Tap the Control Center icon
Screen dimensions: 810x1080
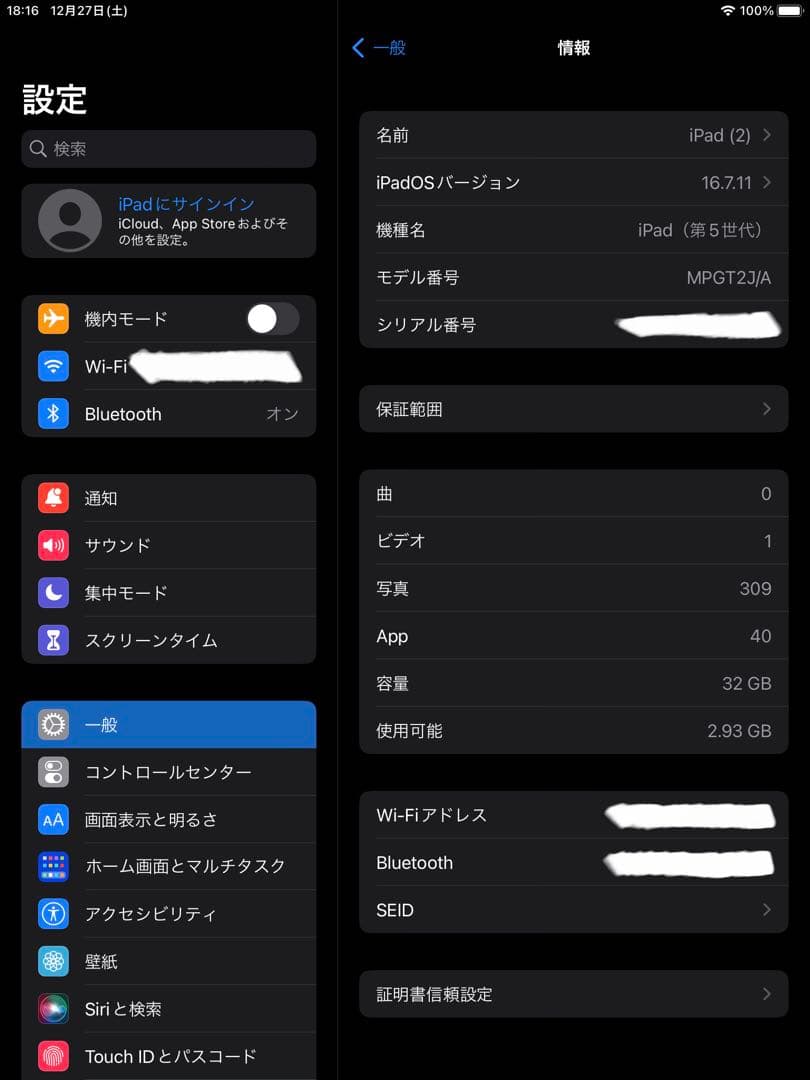point(53,772)
